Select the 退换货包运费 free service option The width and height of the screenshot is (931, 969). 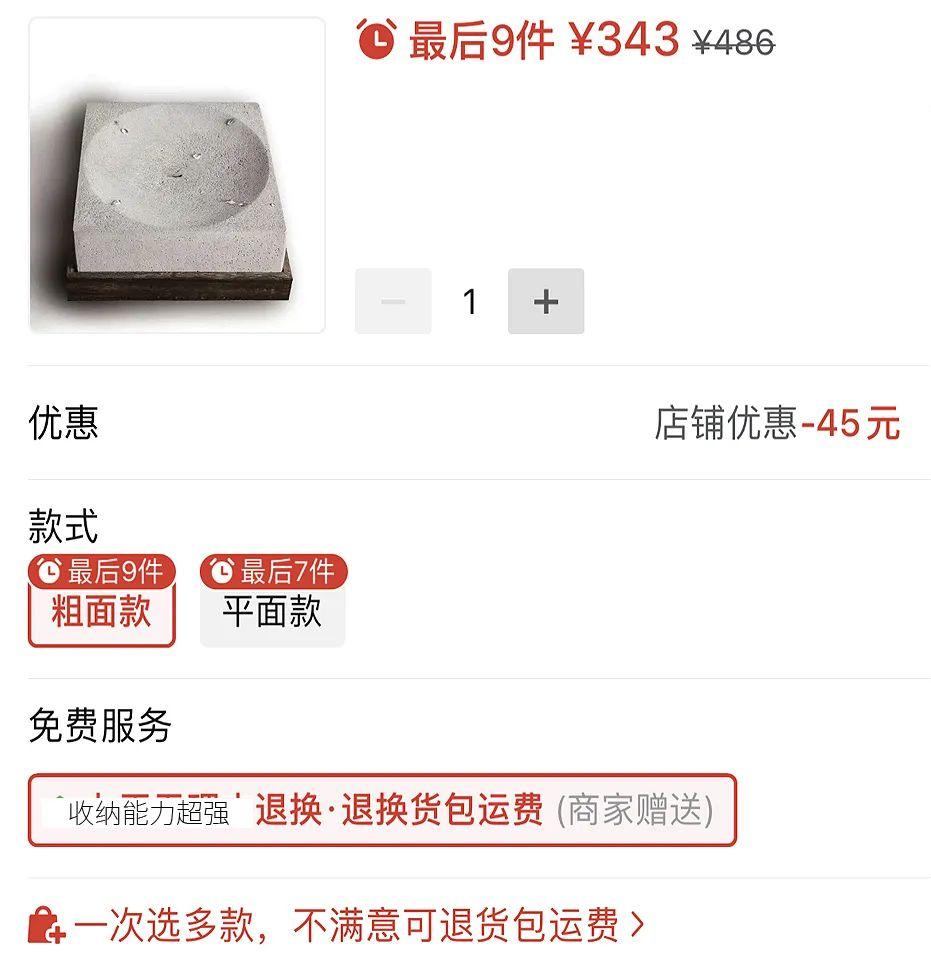pyautogui.click(x=382, y=810)
